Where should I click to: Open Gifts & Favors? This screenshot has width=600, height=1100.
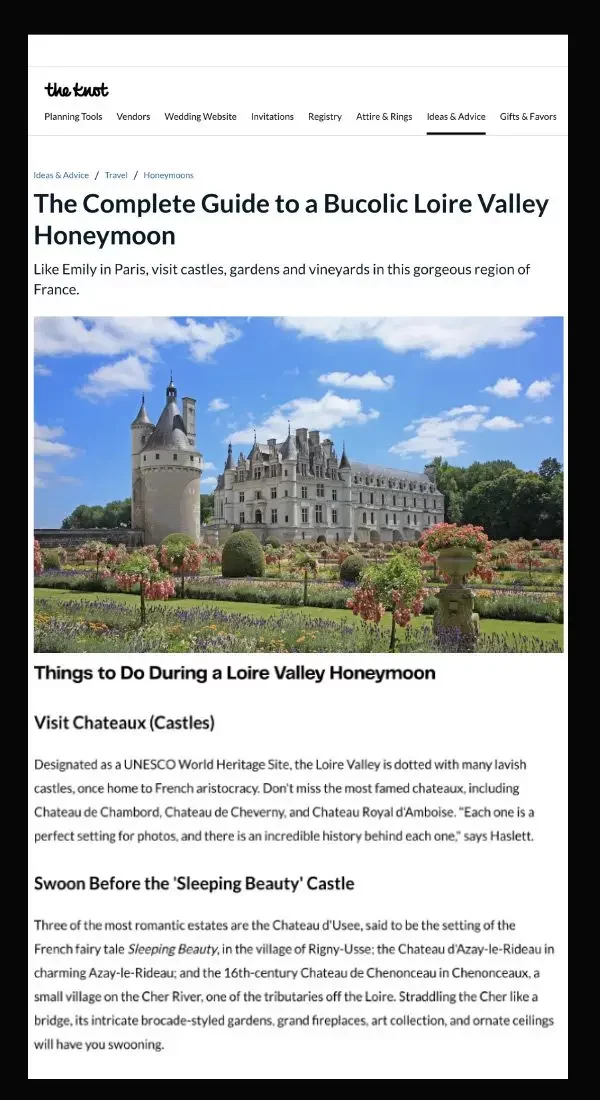click(x=528, y=117)
